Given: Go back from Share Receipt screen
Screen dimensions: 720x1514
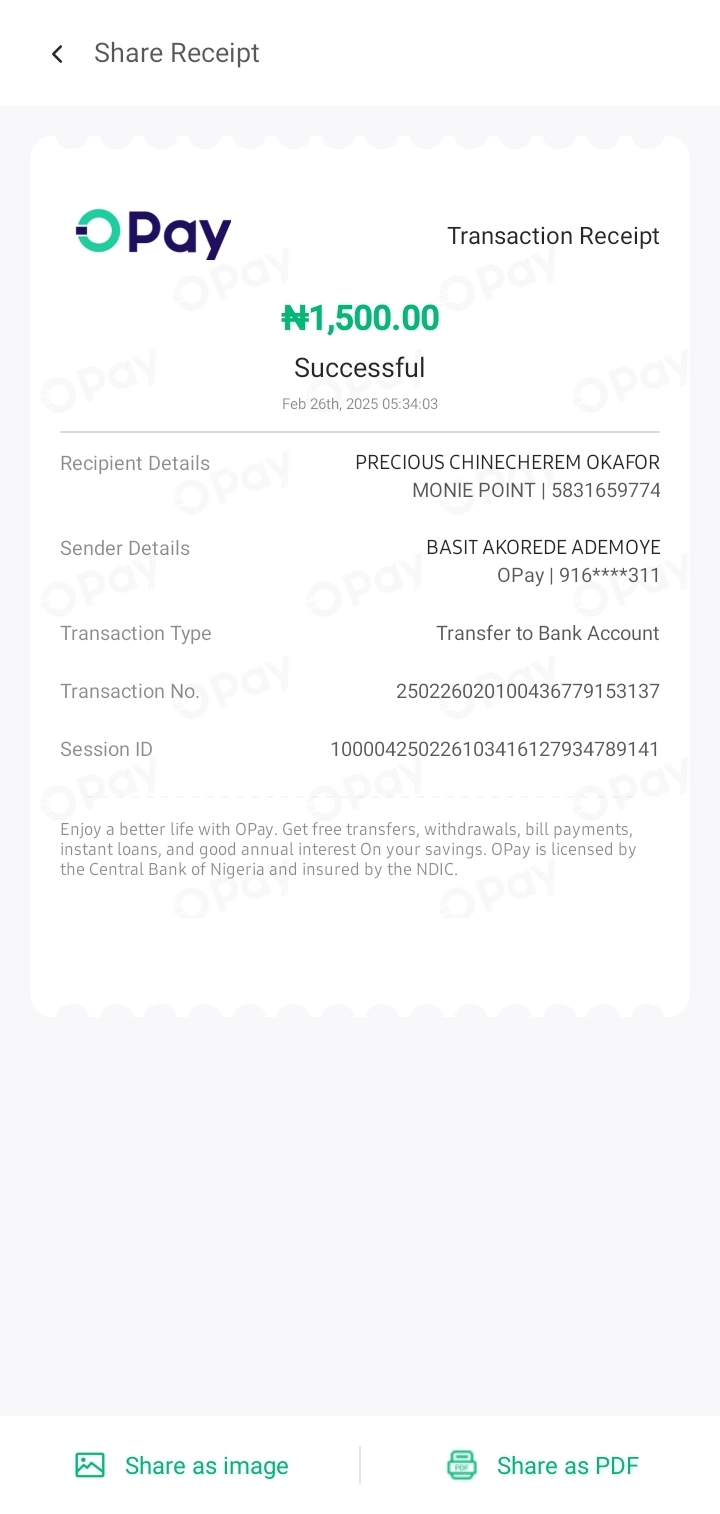Looking at the screenshot, I should tap(57, 54).
